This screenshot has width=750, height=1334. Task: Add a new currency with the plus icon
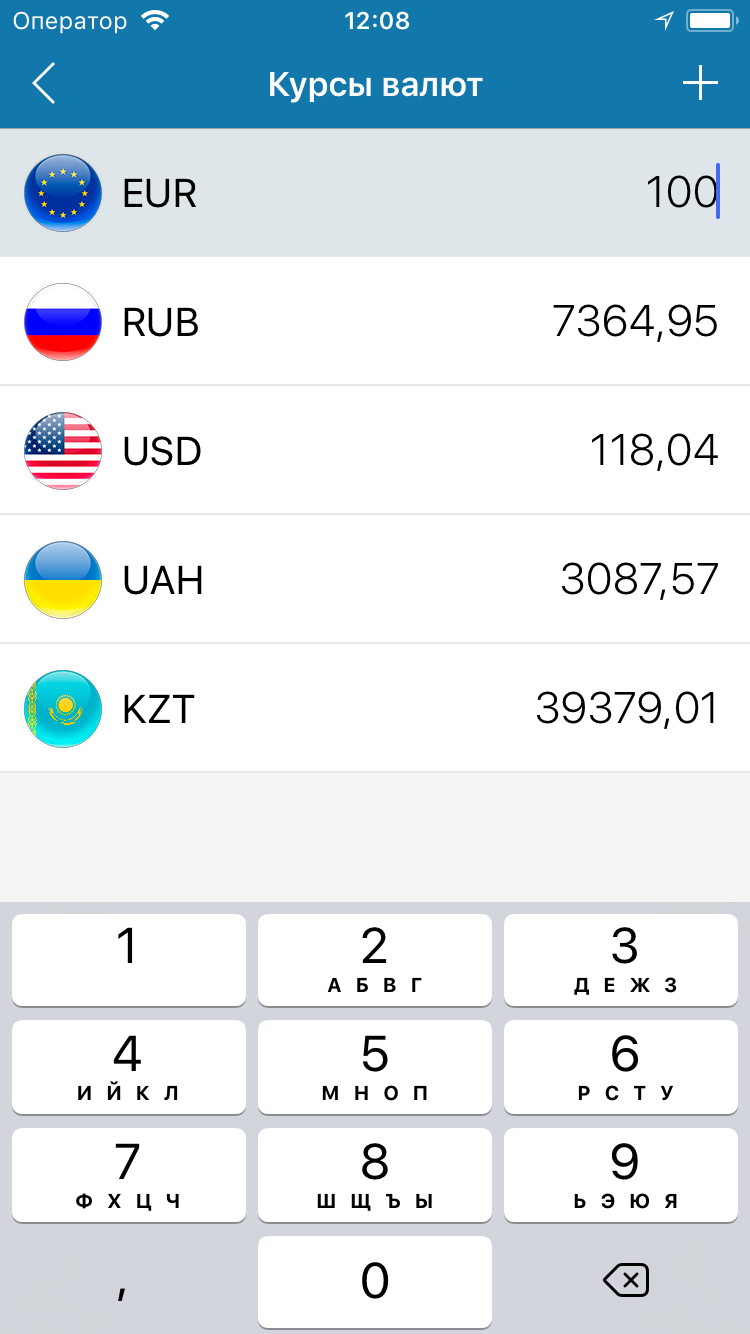coord(700,83)
